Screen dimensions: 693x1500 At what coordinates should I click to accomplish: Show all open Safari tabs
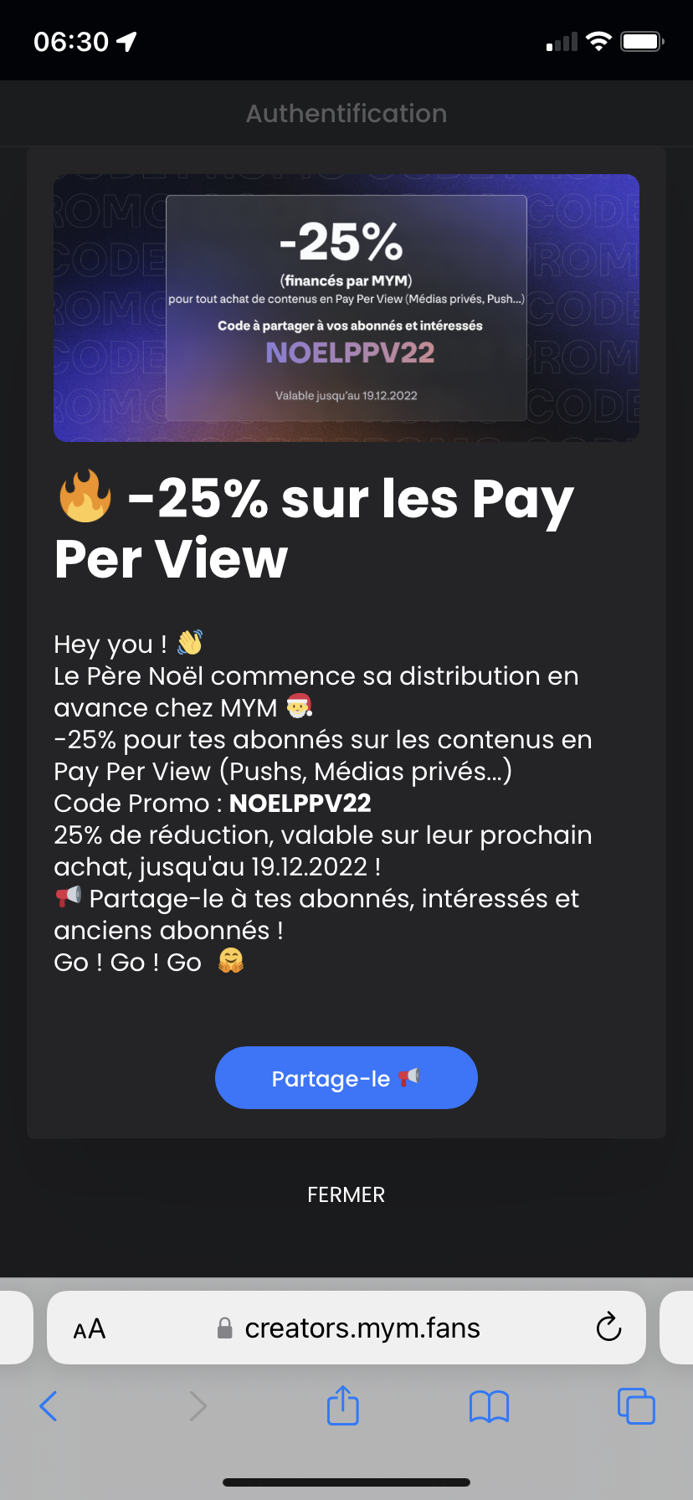coord(636,1406)
